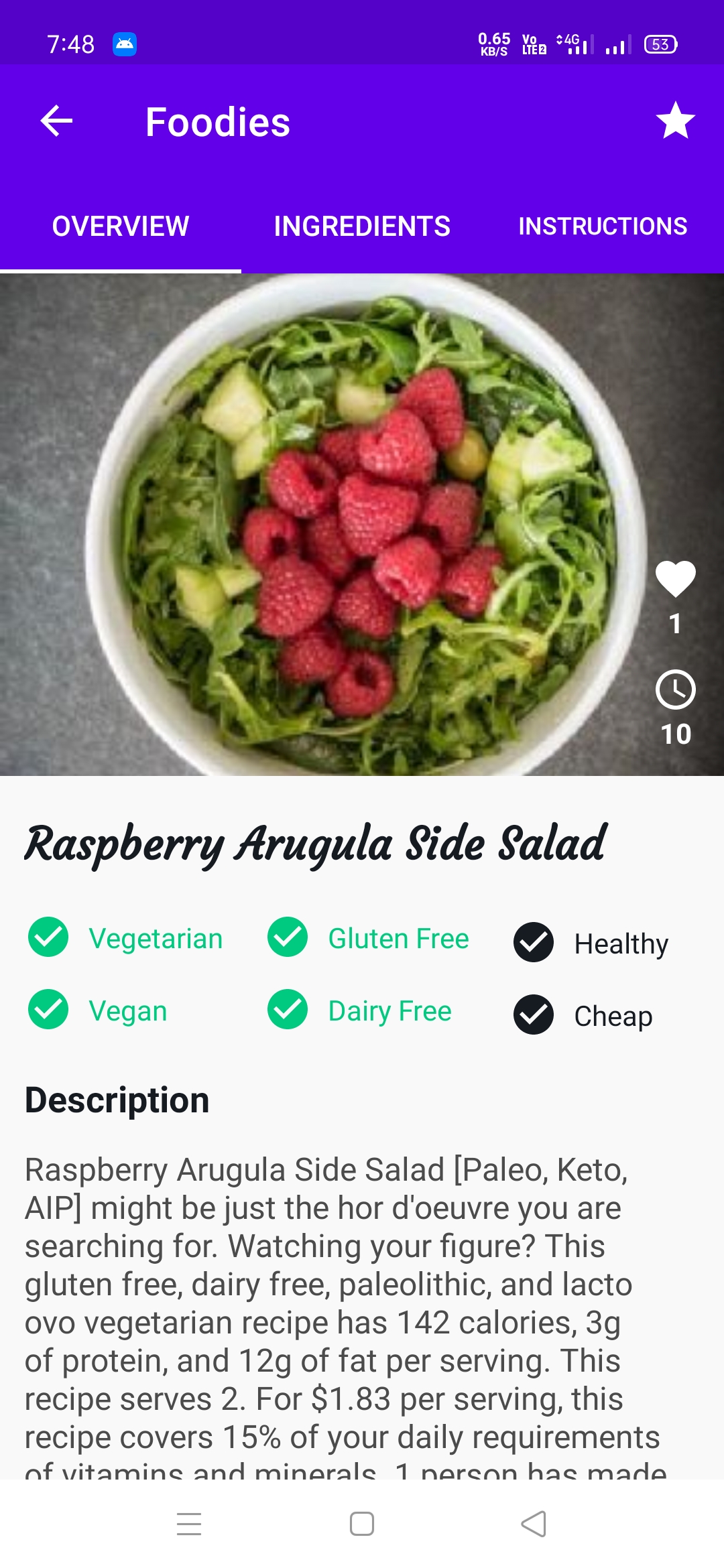
Task: Save recipe to favorites with the star
Action: 675,121
